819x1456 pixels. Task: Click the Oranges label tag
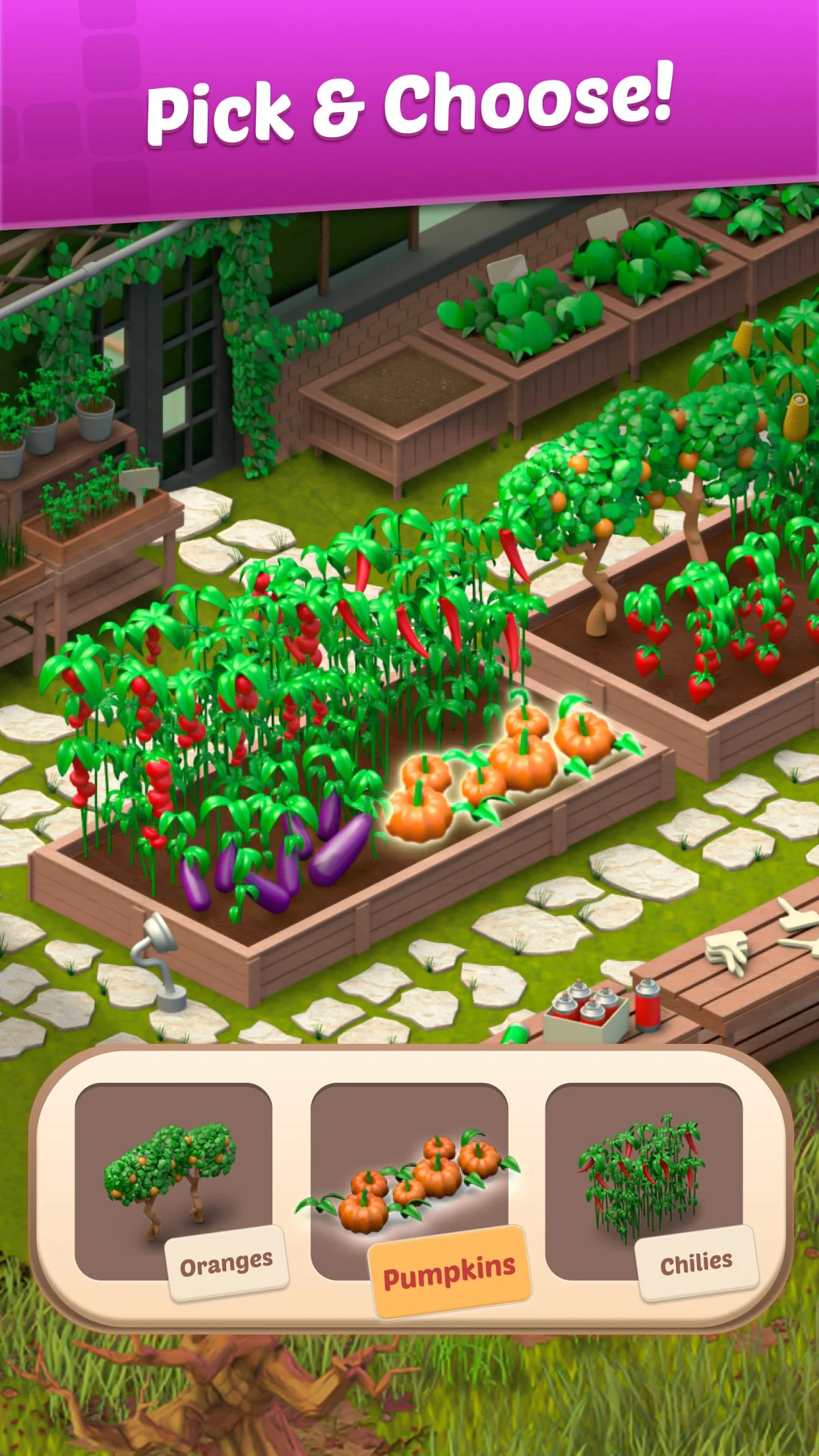coord(228,1255)
